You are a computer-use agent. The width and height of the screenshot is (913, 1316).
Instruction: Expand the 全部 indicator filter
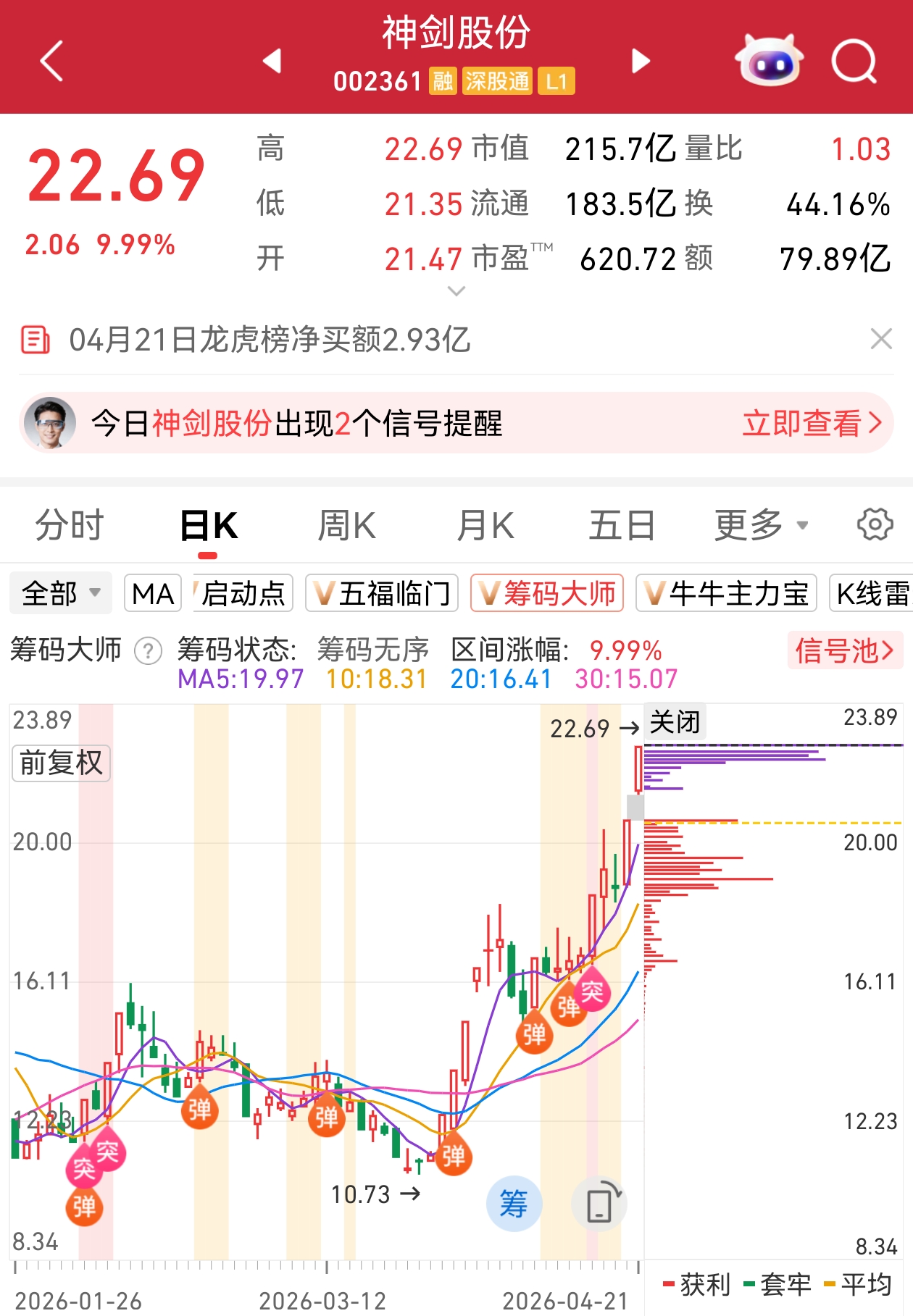coord(61,594)
